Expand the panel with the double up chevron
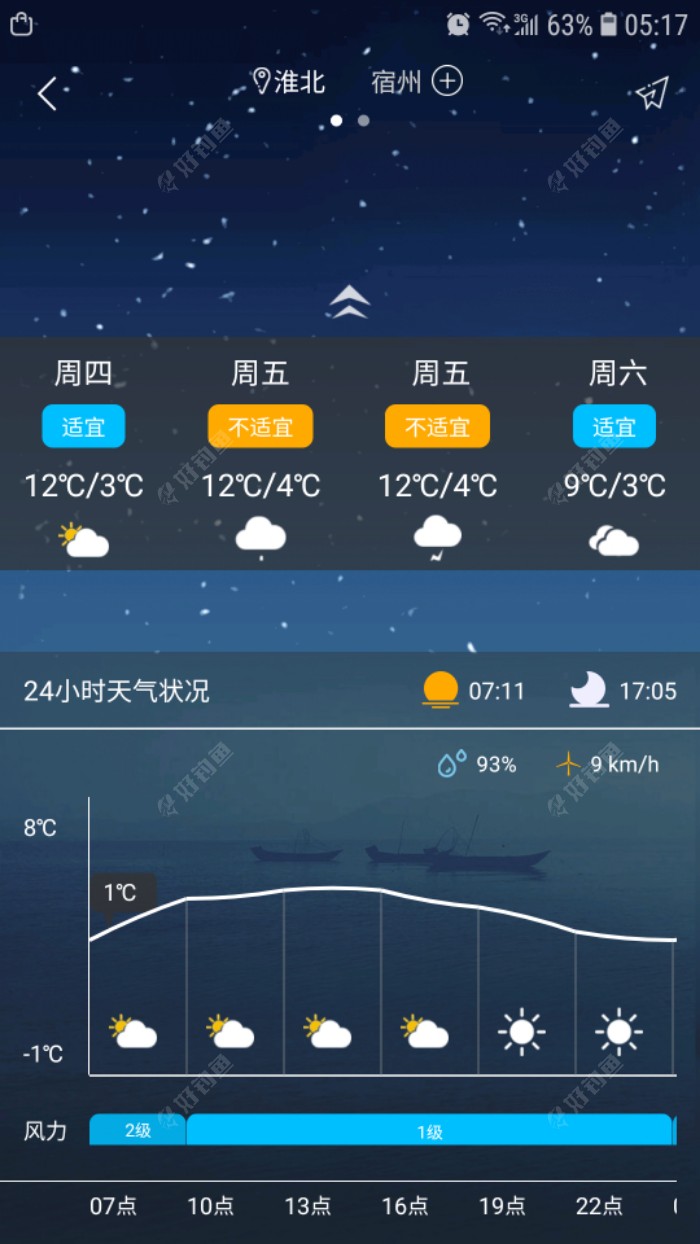Screen dimensions: 700x1244 point(350,301)
